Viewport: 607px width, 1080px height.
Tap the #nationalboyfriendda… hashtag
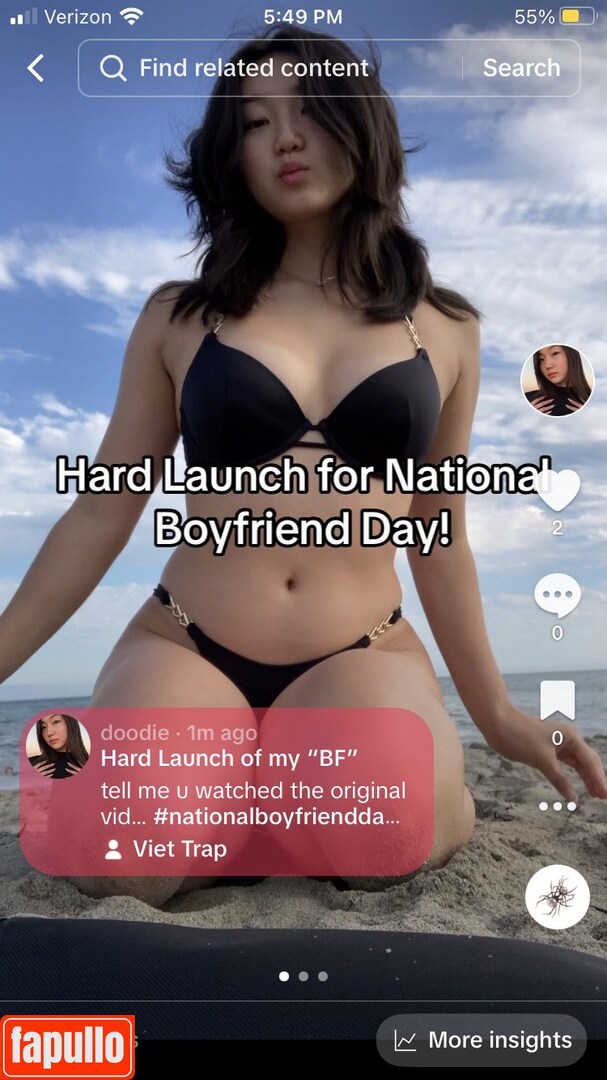(x=277, y=816)
